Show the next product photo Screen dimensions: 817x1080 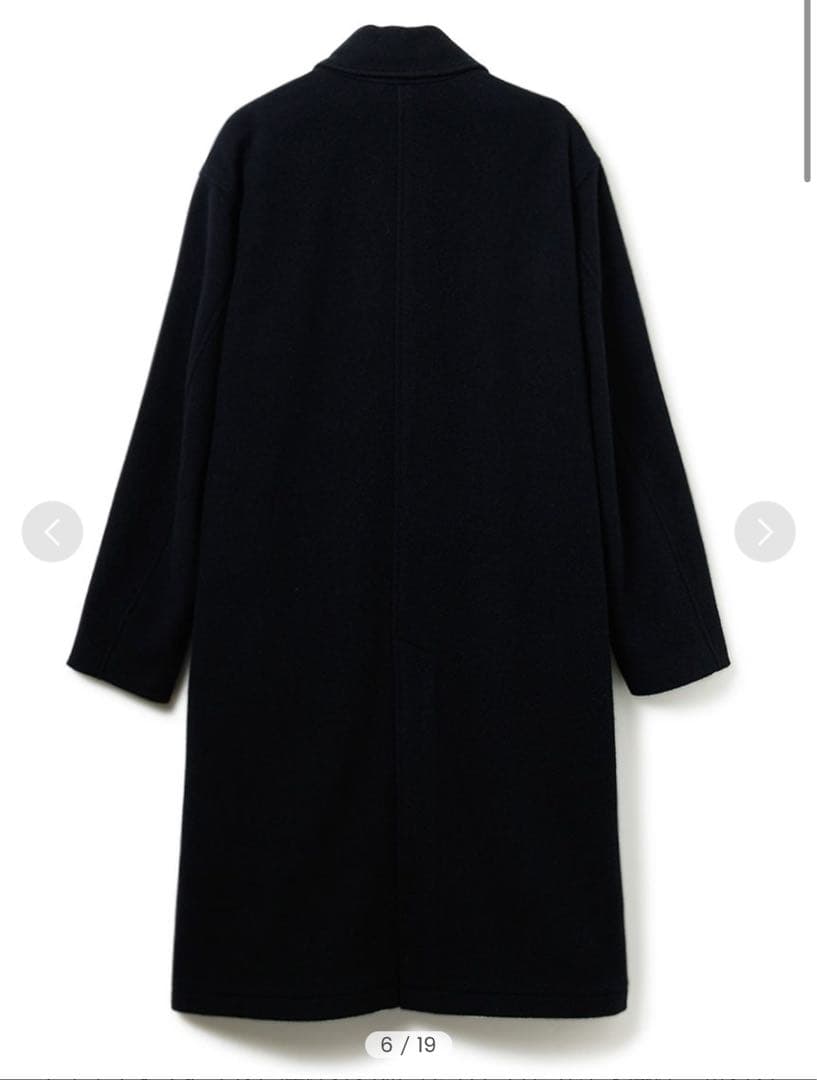click(x=765, y=531)
